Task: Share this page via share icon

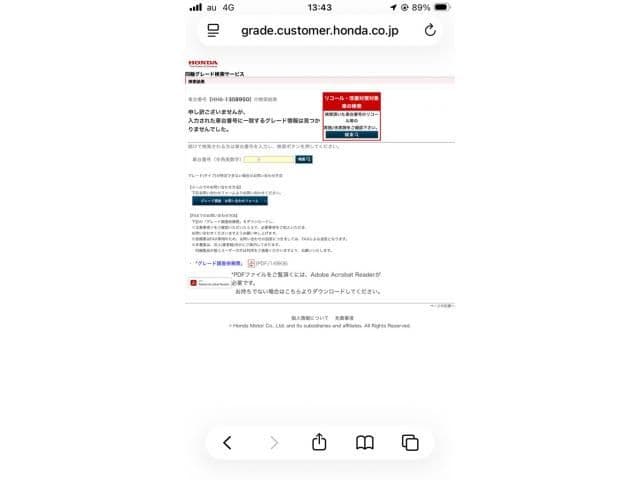Action: point(320,442)
